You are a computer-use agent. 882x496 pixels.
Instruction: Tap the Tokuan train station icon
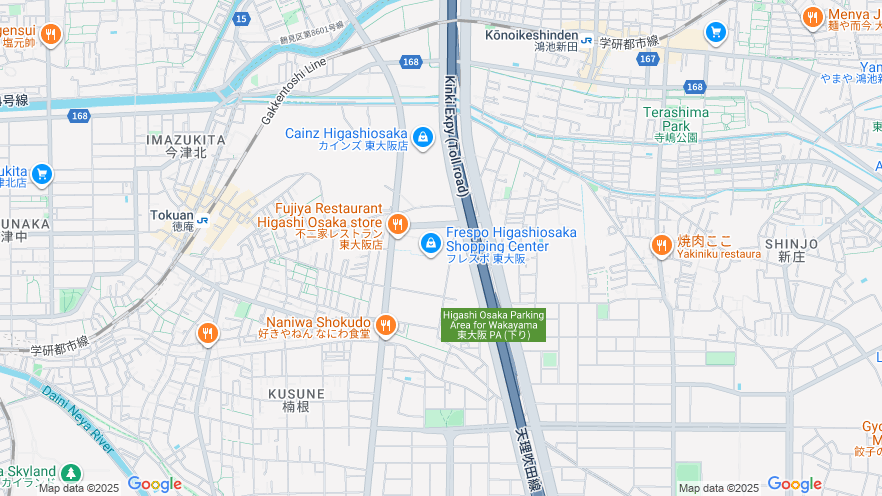203,220
